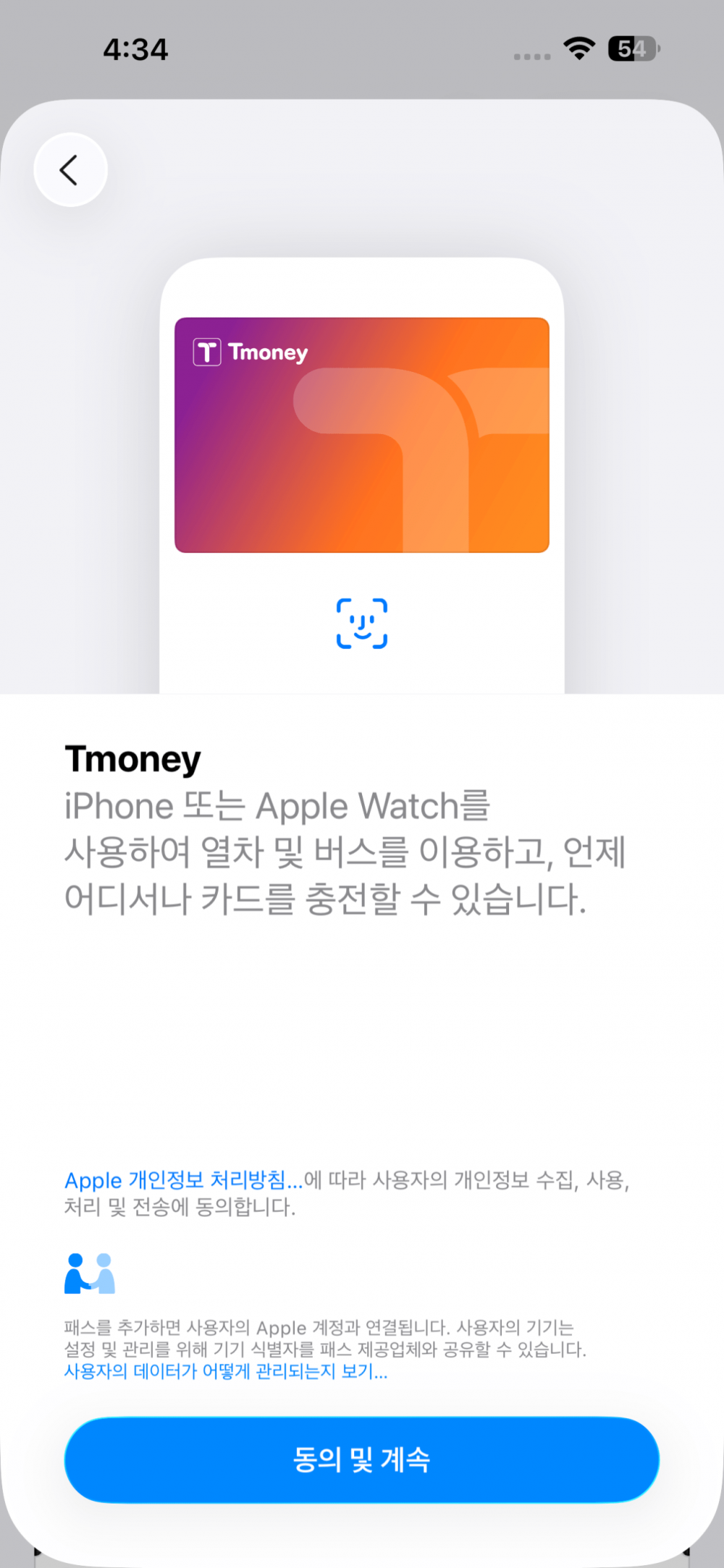Go back with the arrow button
Image resolution: width=724 pixels, height=1568 pixels.
tap(70, 170)
